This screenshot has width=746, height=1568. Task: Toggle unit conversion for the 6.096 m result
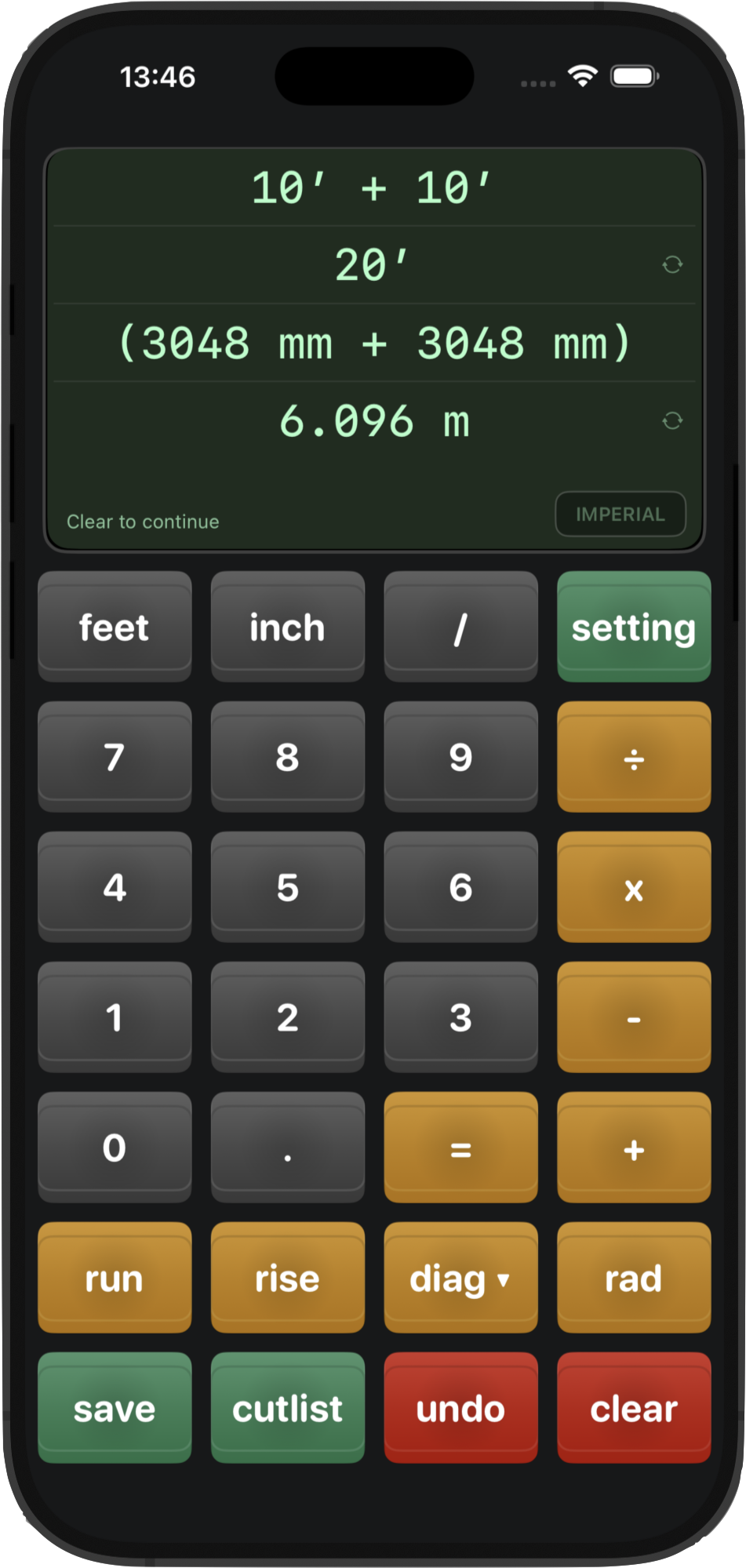coord(671,421)
